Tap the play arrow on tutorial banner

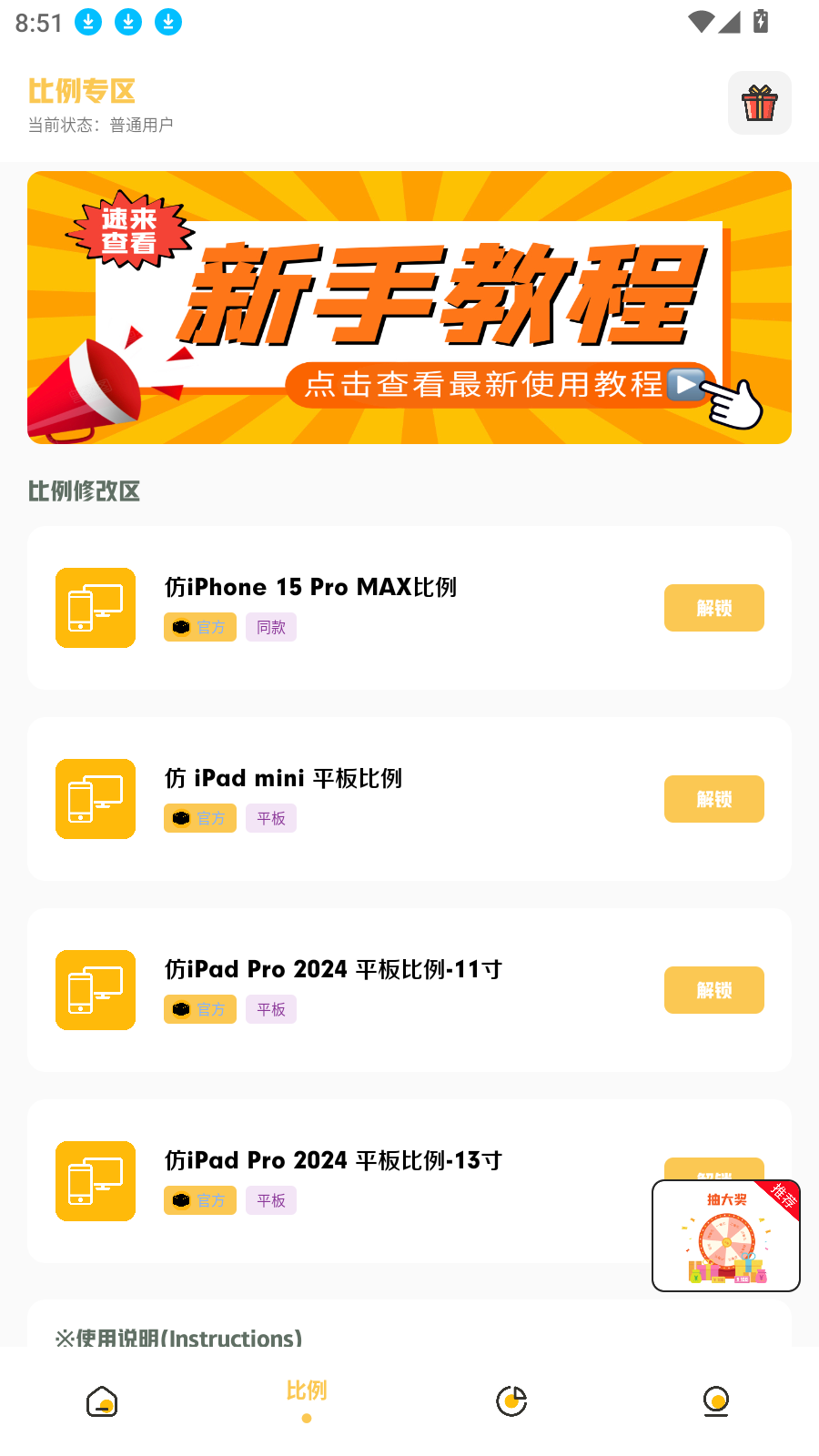point(686,386)
